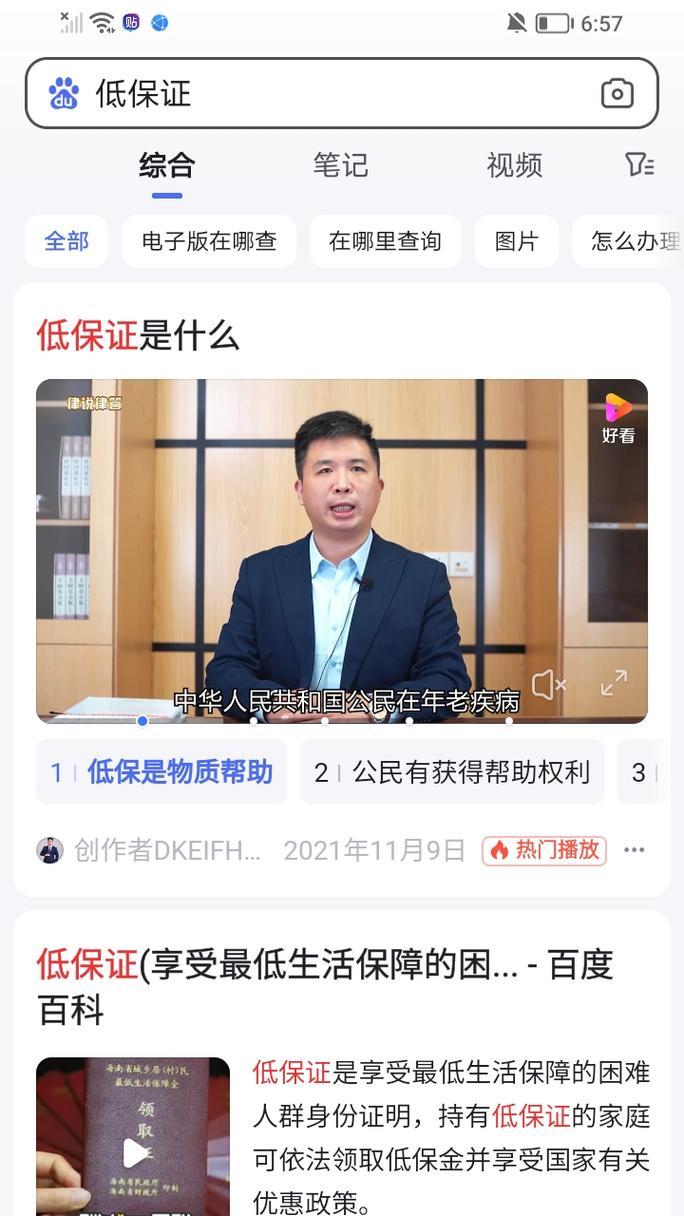Select the 图片 chip
Image resolution: width=684 pixels, height=1216 pixels.
click(516, 241)
